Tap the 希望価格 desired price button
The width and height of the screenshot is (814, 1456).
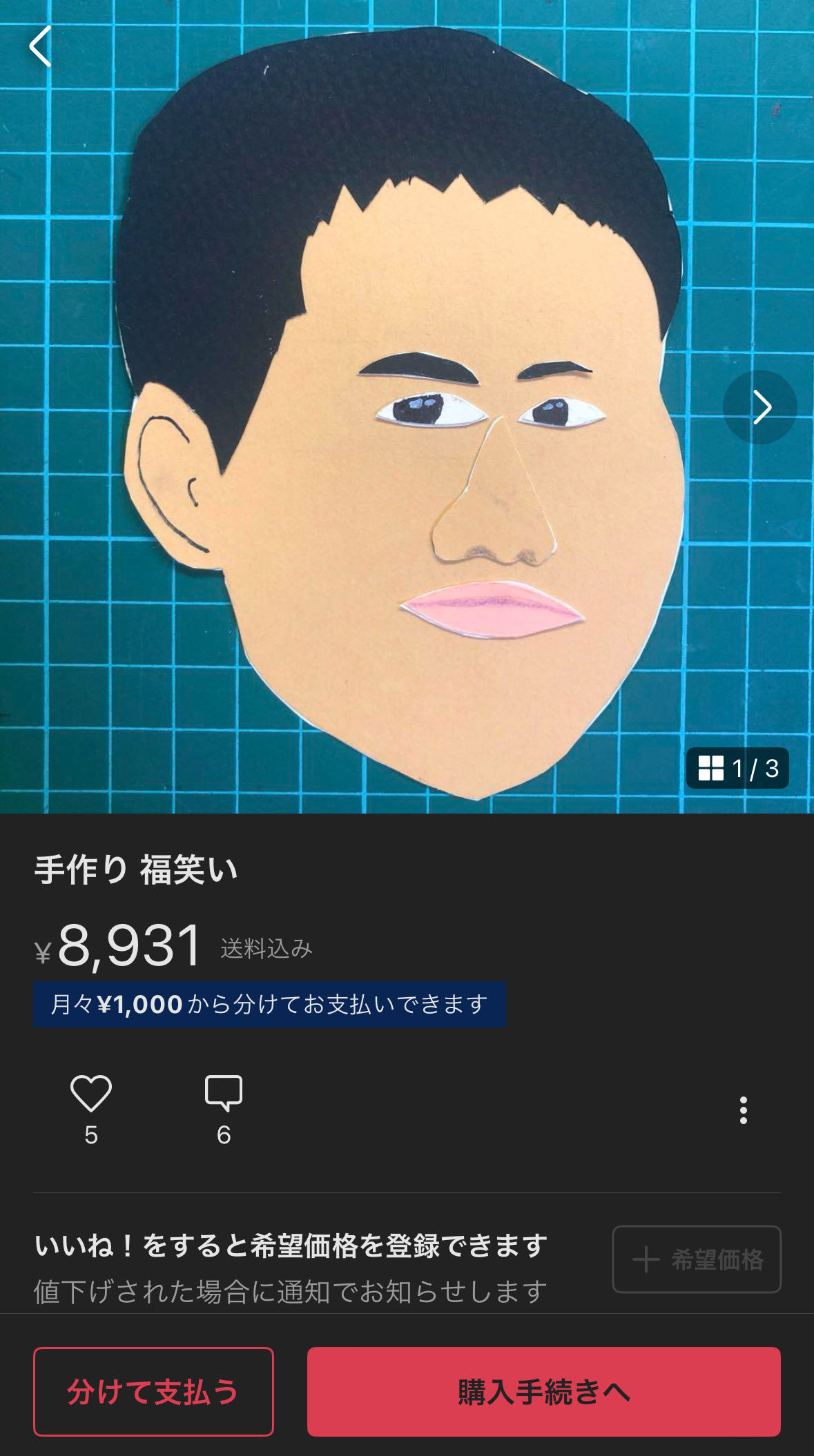click(x=697, y=1259)
